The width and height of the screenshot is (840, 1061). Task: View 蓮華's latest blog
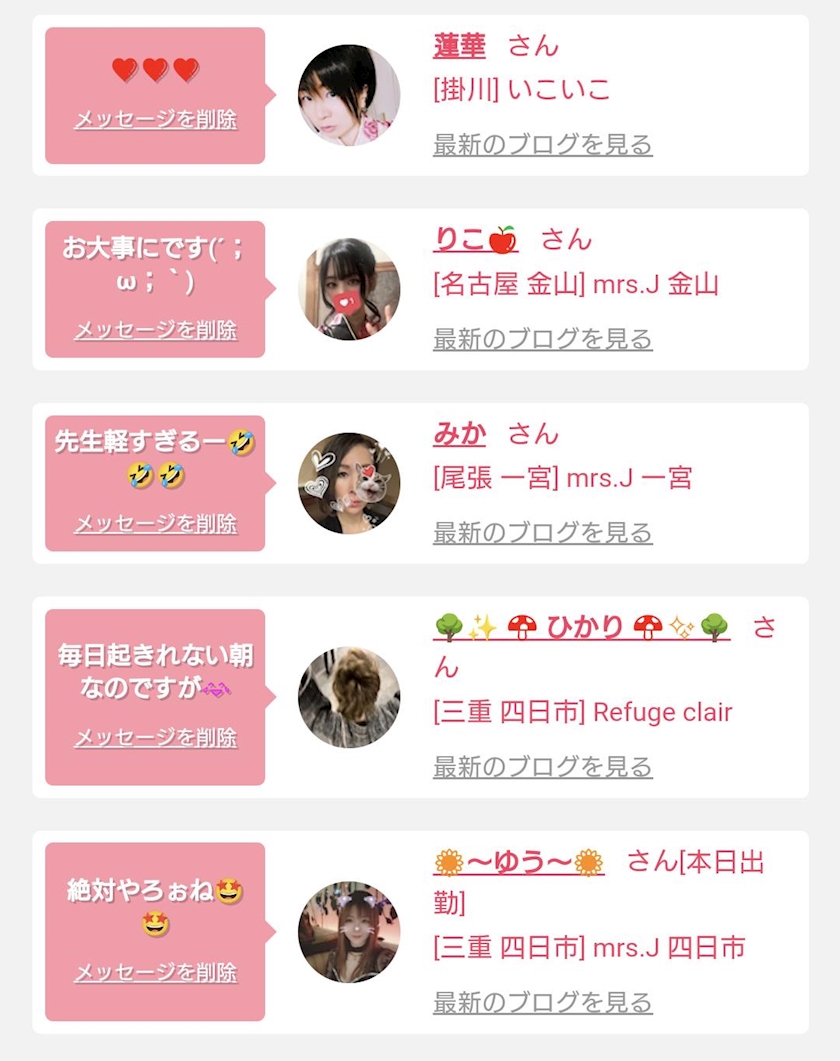[542, 144]
